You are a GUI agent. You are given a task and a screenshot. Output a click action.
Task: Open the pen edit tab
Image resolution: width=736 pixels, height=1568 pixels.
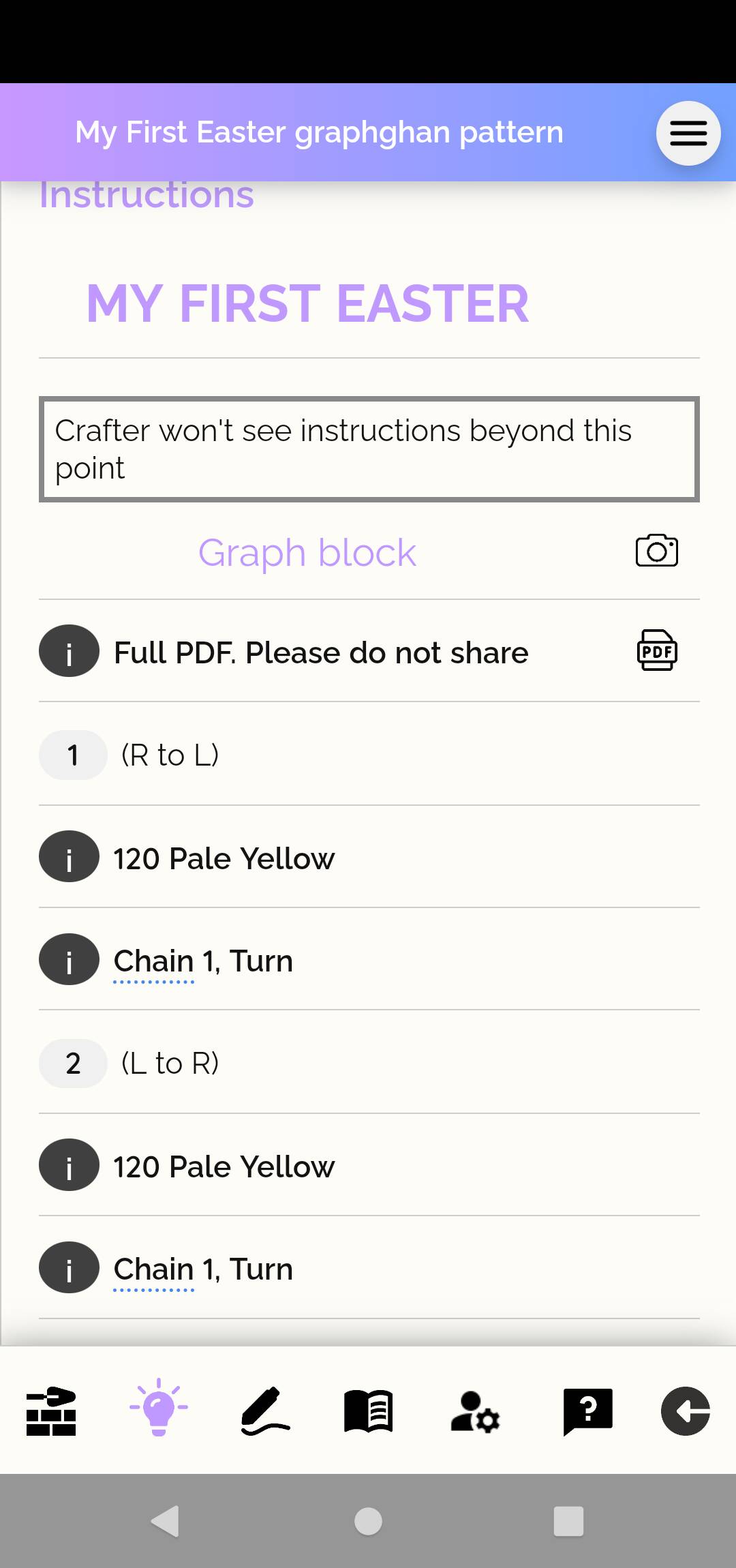[x=265, y=1411]
